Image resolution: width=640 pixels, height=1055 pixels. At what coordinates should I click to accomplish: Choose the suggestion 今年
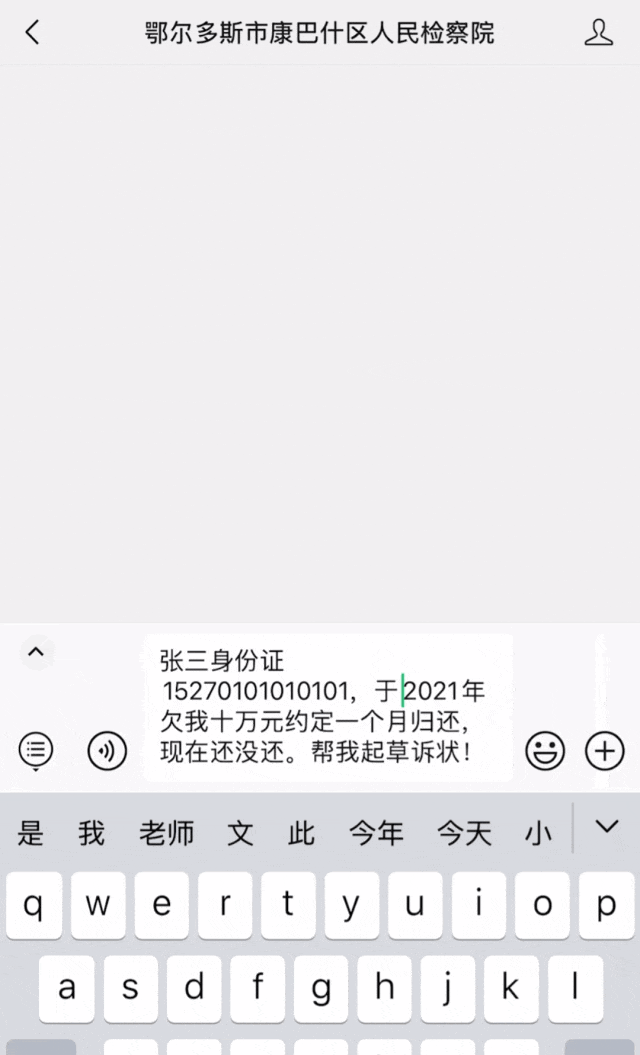pyautogui.click(x=376, y=832)
